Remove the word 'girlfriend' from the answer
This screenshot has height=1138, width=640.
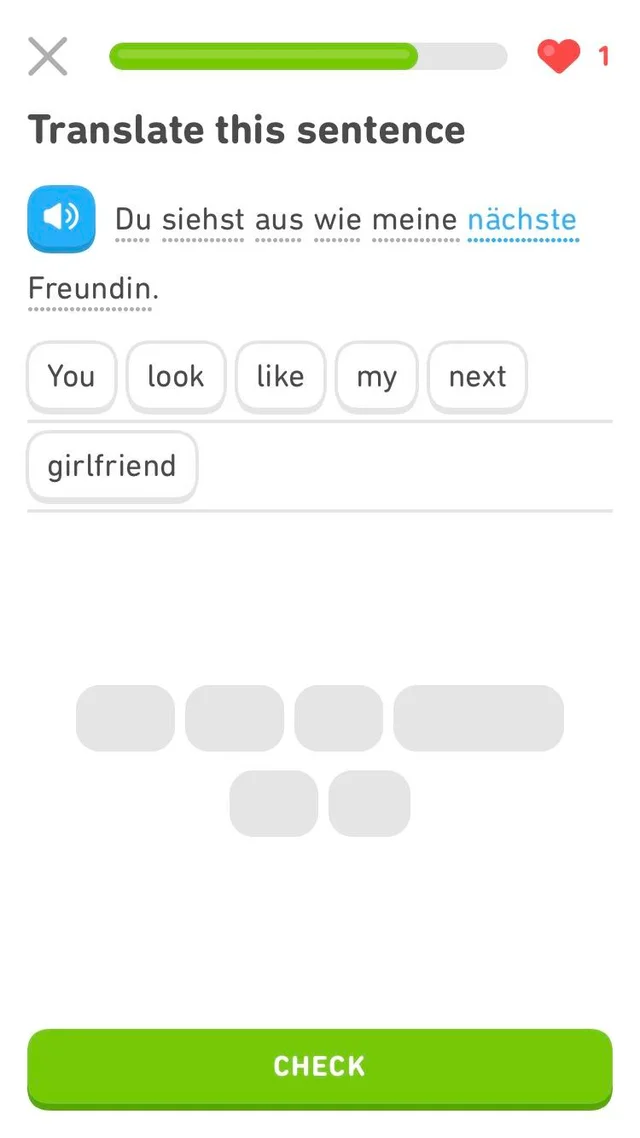[x=112, y=466]
